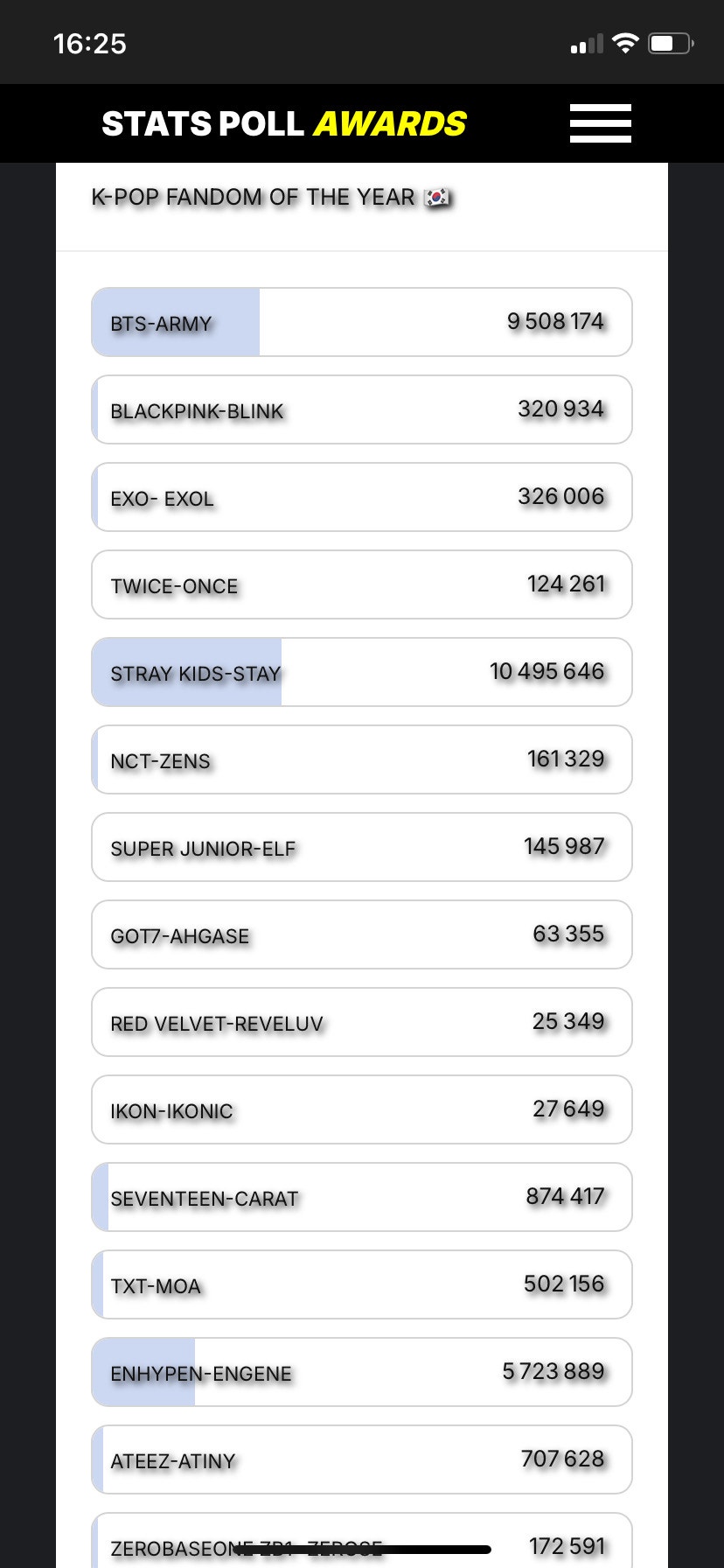The width and height of the screenshot is (724, 1568).
Task: Tap the Wi-Fi indicator in the status bar
Action: [623, 40]
